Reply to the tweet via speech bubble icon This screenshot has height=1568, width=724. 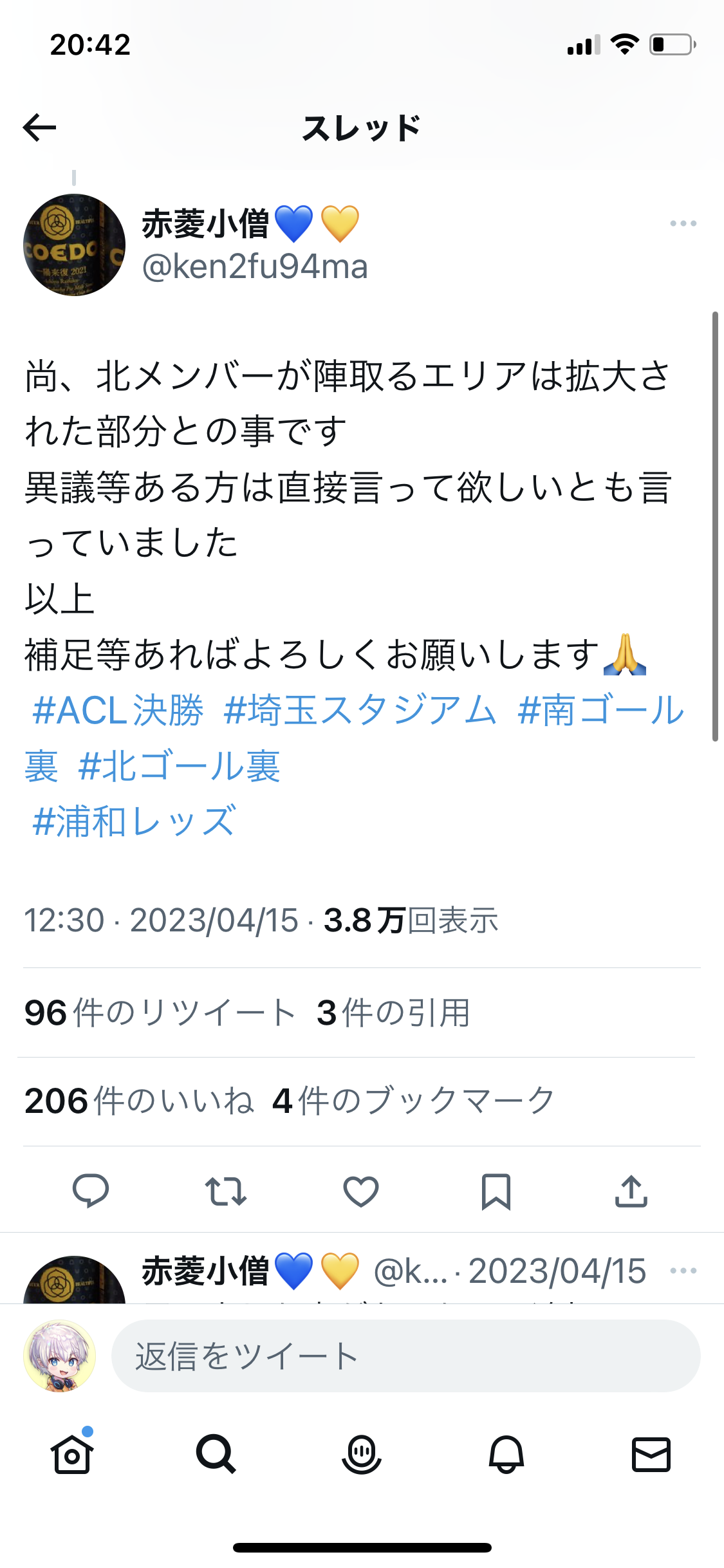(91, 1191)
